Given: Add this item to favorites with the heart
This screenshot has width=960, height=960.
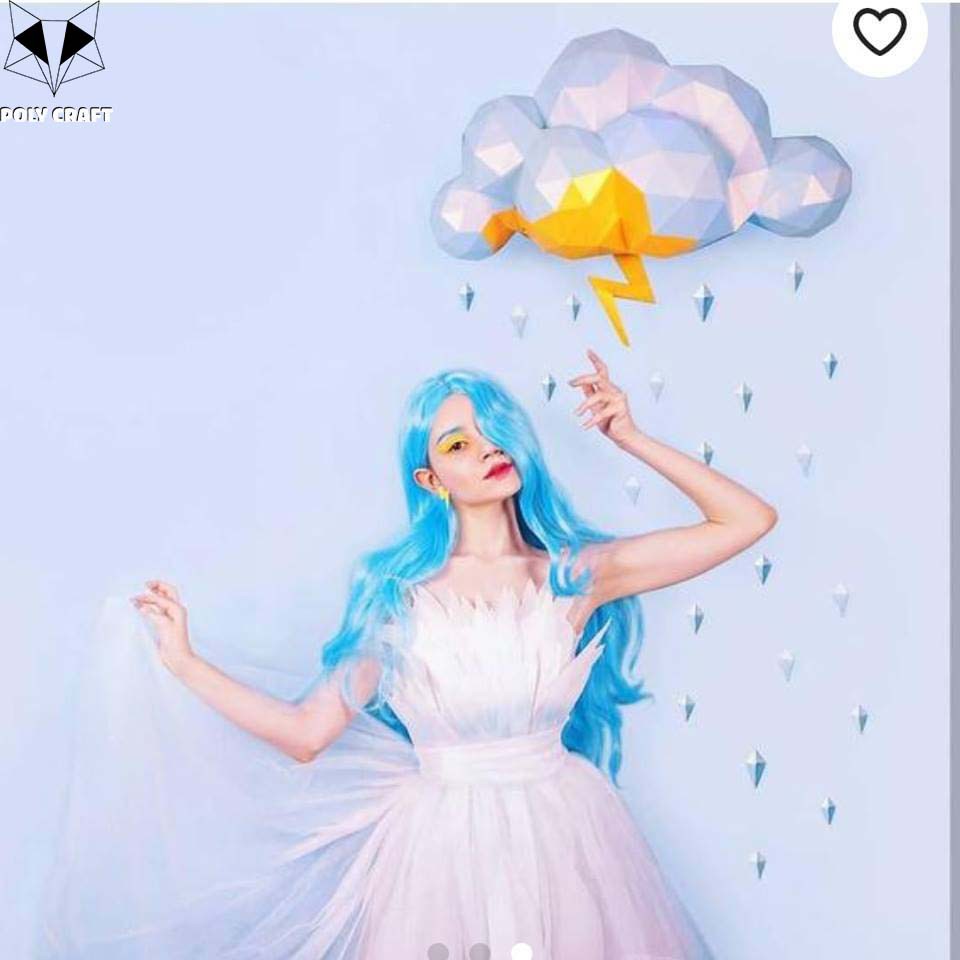Looking at the screenshot, I should (x=879, y=31).
